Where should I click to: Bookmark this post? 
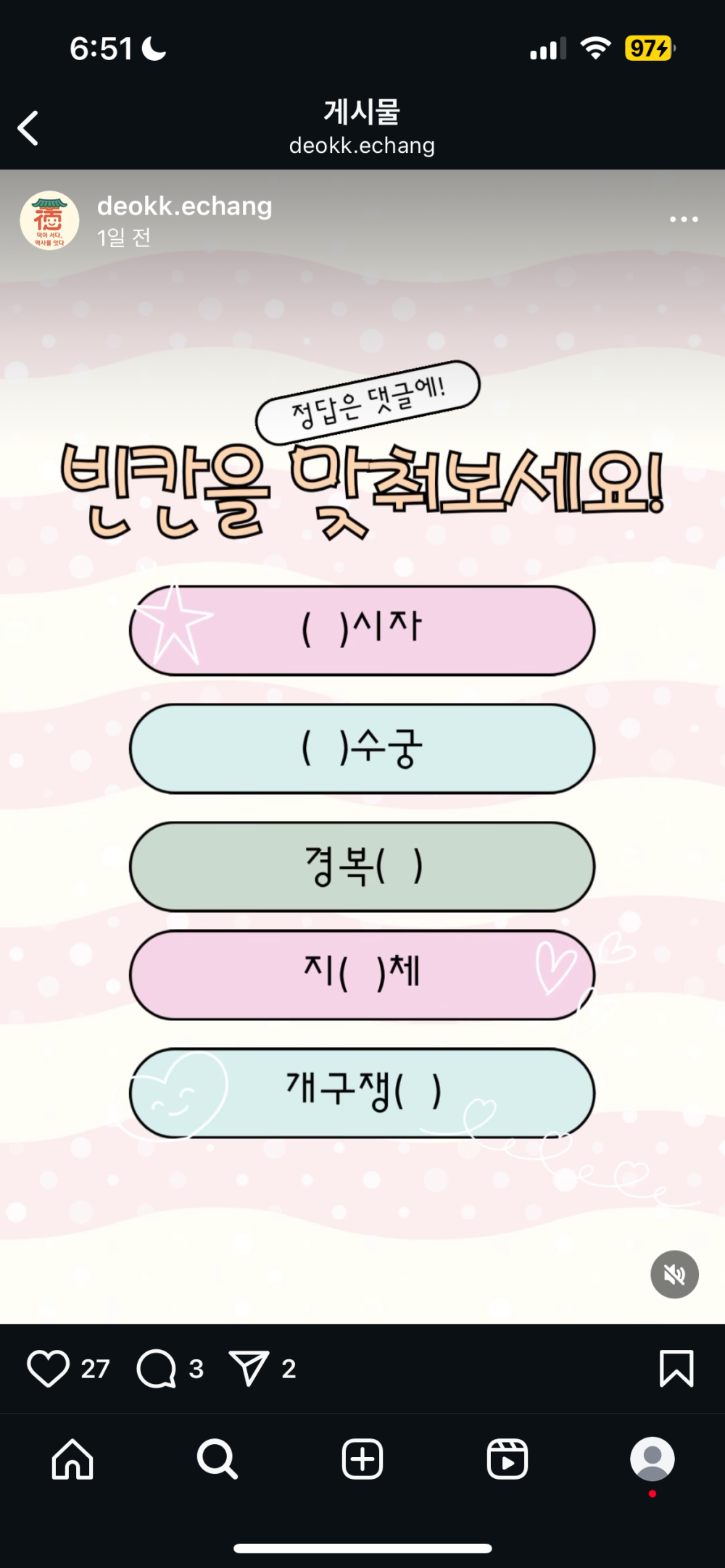point(676,1368)
